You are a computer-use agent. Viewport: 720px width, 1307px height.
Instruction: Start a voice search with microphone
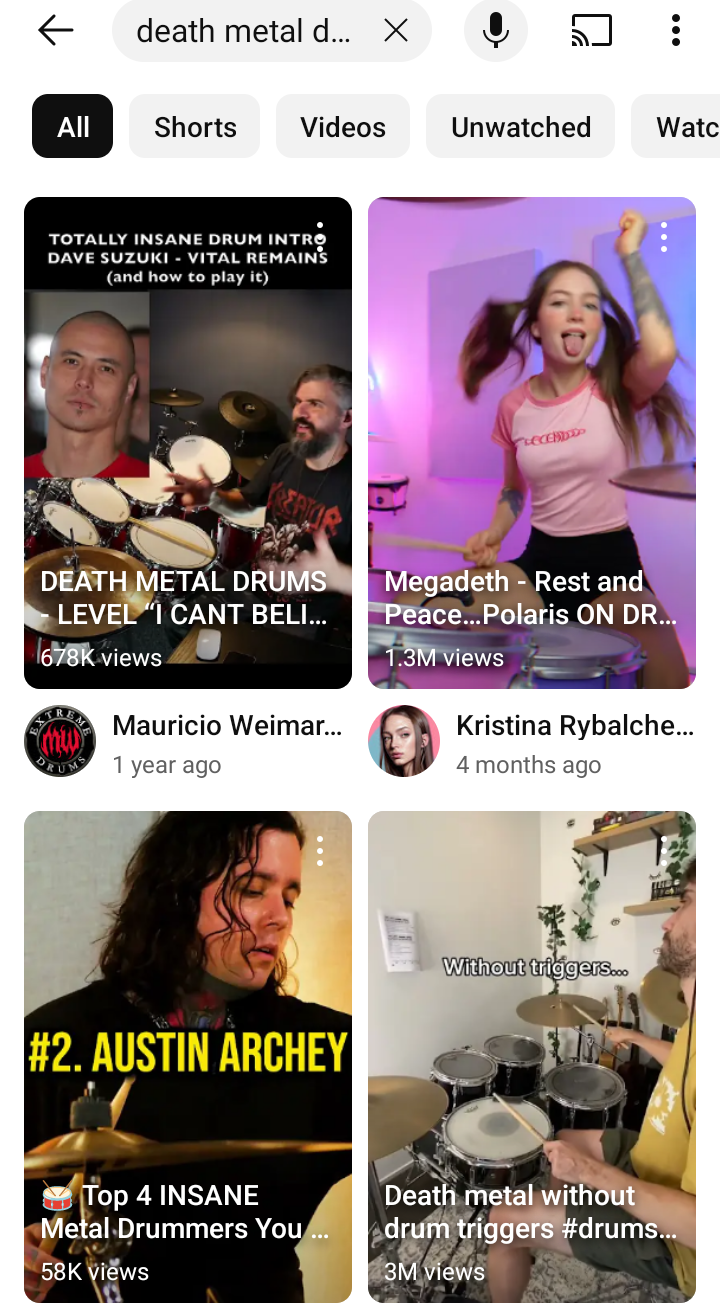point(495,31)
